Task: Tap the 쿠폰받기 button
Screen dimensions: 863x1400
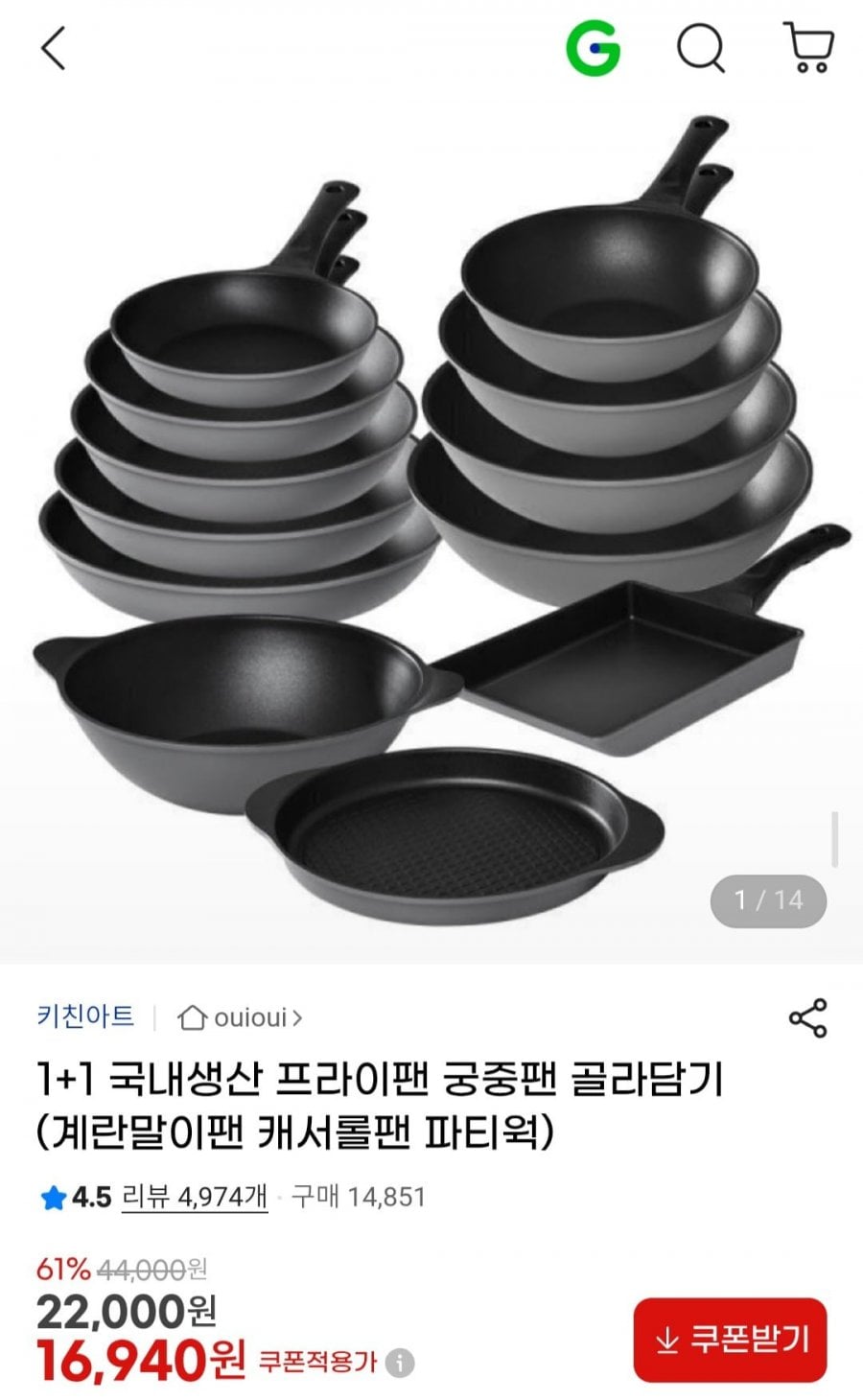Action: [730, 1340]
